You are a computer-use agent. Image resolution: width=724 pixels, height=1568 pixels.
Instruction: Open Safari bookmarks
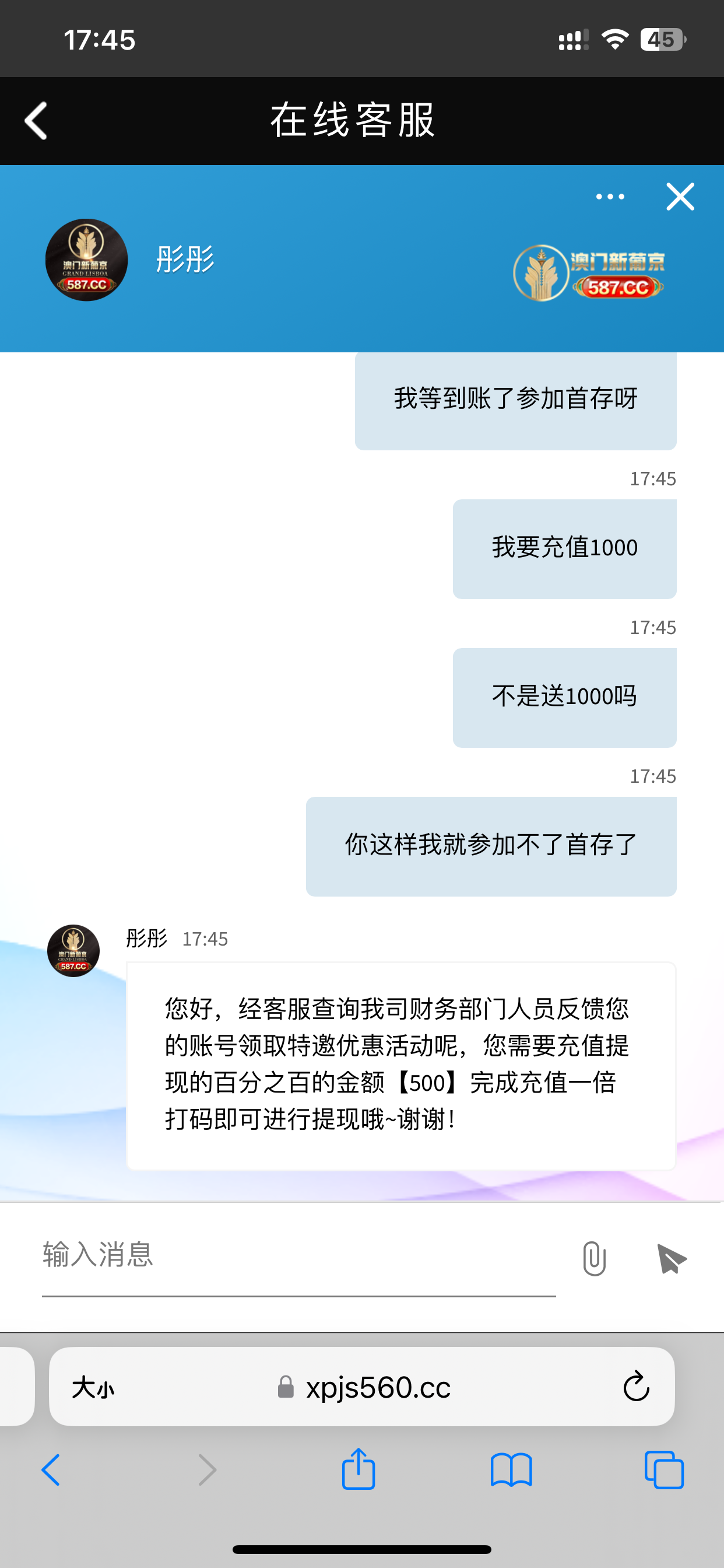pyautogui.click(x=511, y=1470)
